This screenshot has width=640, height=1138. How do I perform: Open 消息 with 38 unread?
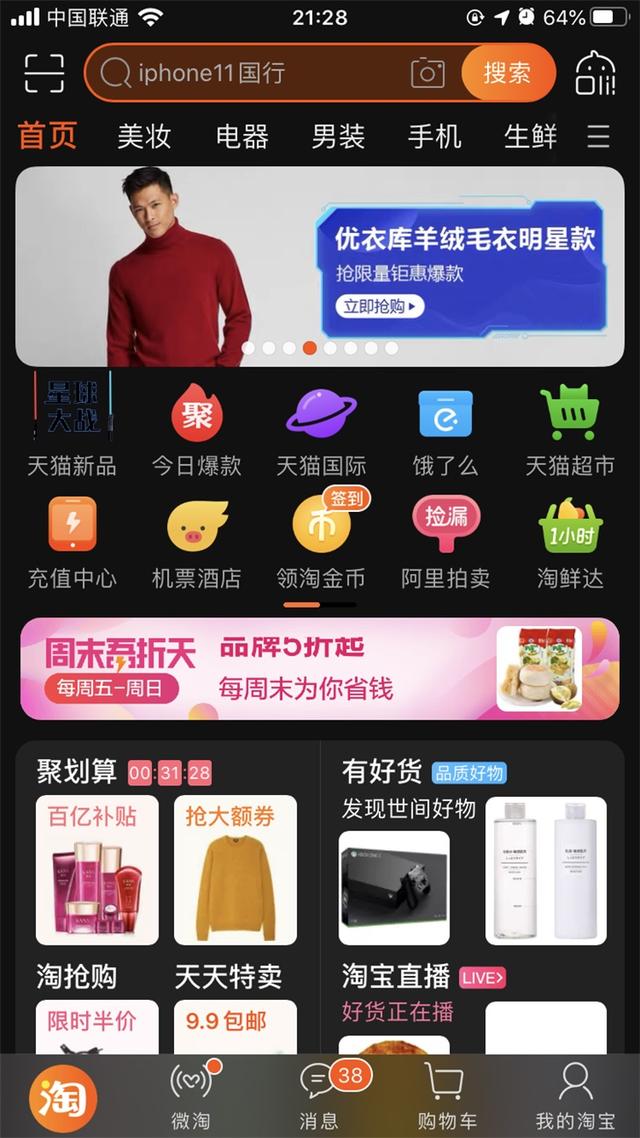coord(319,1095)
